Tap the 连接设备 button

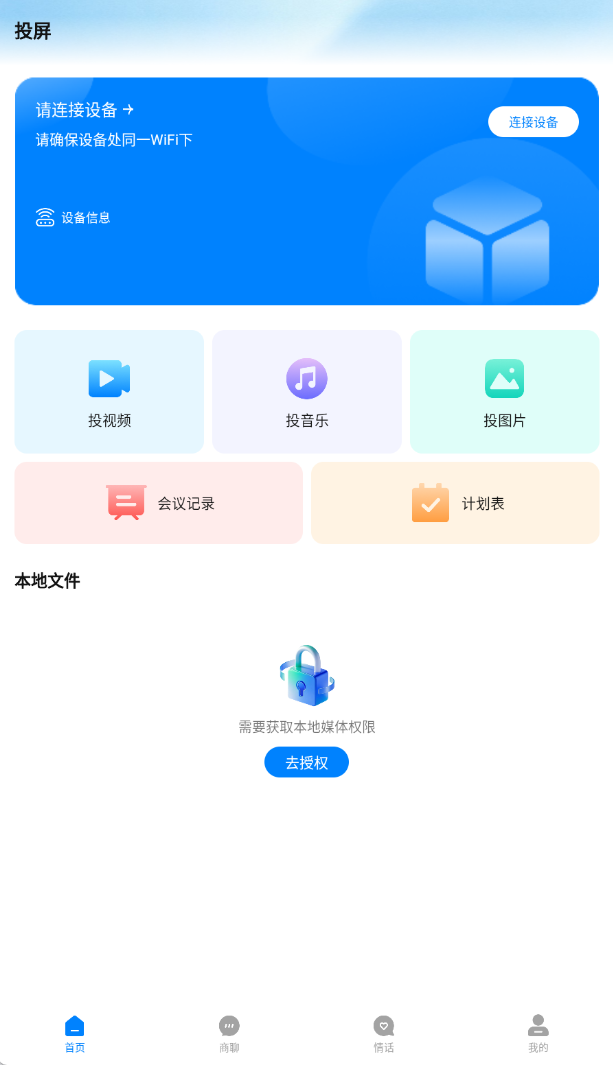tap(533, 122)
